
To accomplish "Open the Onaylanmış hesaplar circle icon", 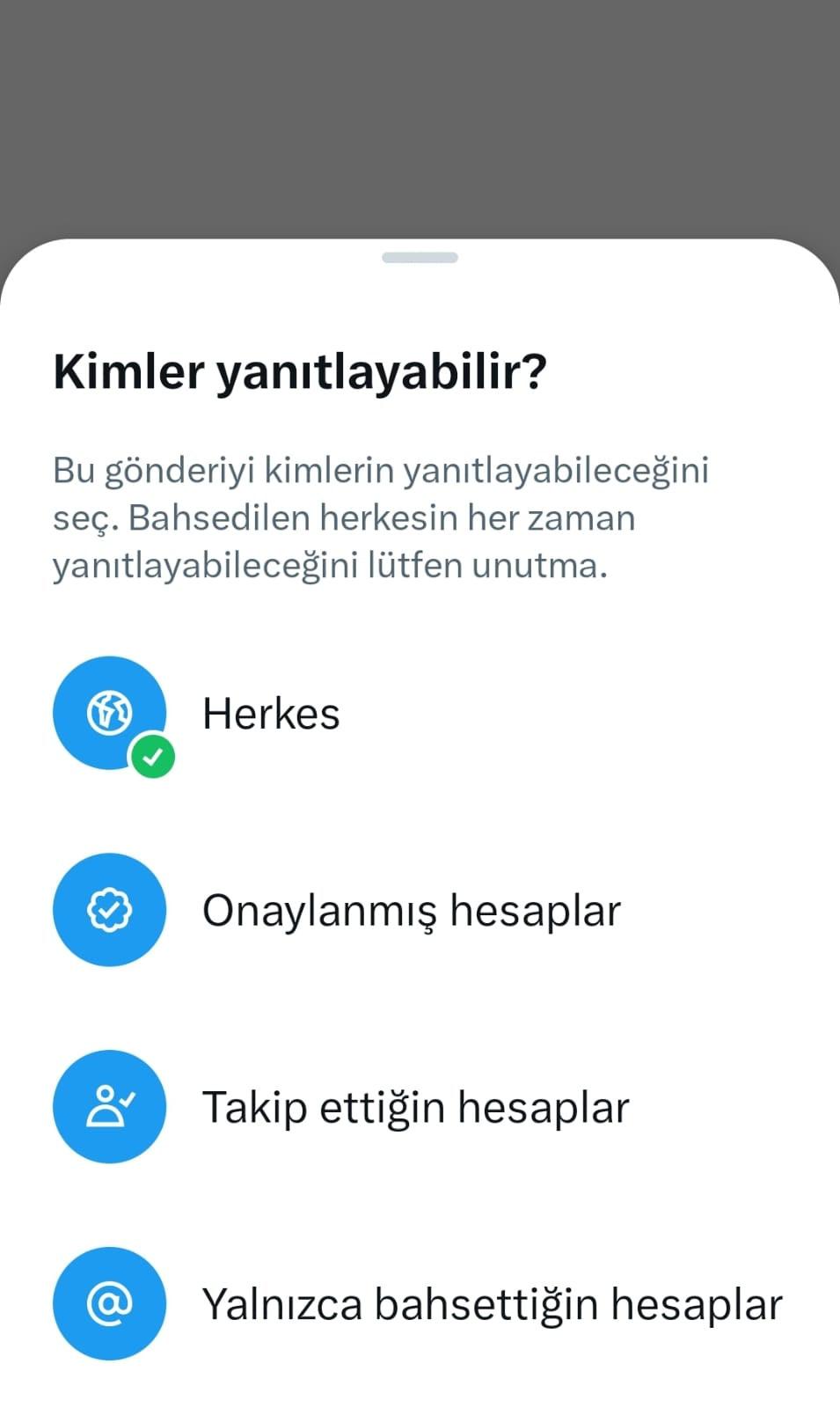I will pyautogui.click(x=109, y=910).
